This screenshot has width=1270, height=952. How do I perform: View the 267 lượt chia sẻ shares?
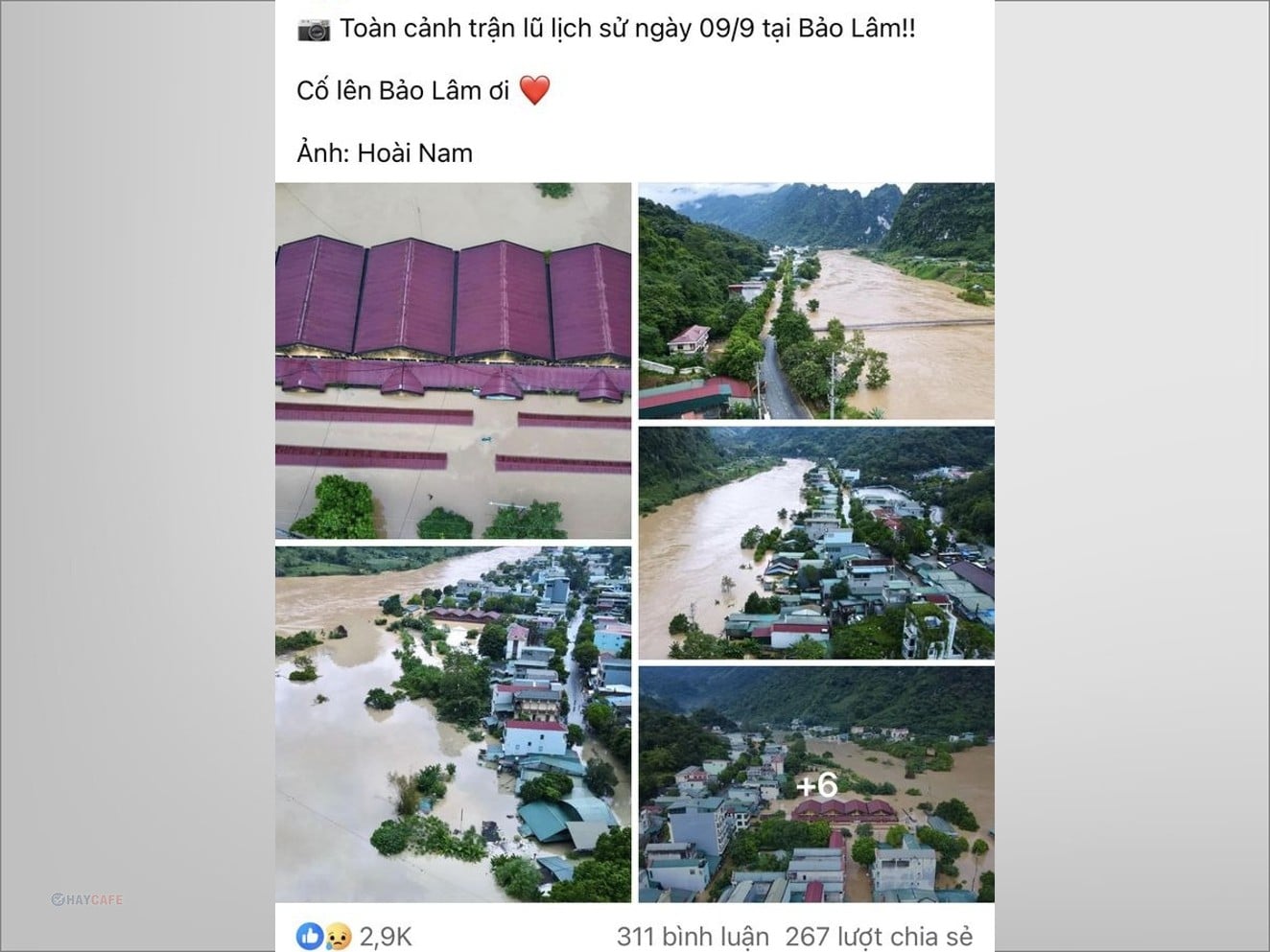[878, 936]
